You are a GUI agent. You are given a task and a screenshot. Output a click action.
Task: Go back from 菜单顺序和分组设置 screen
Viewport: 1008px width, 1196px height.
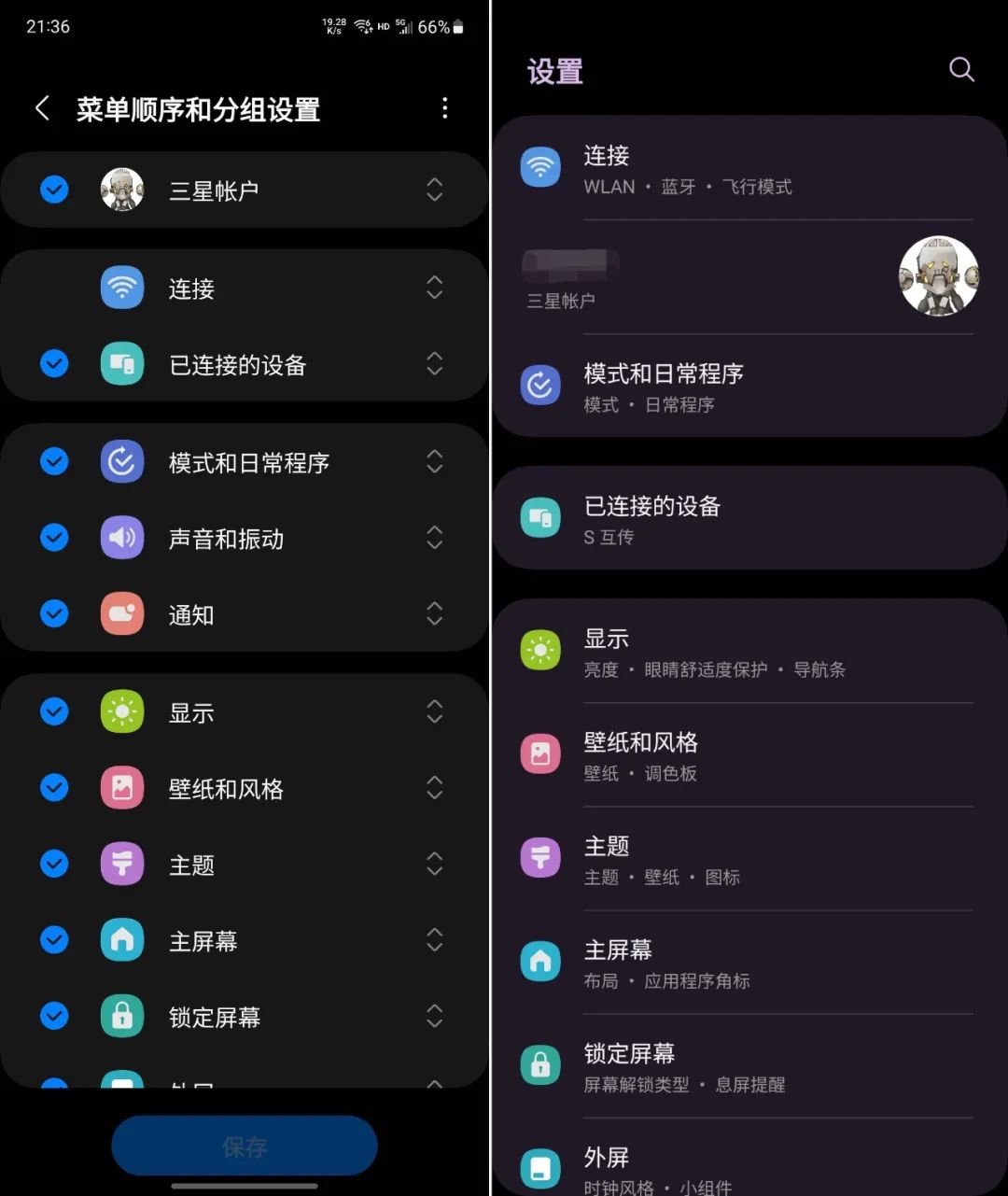[42, 108]
